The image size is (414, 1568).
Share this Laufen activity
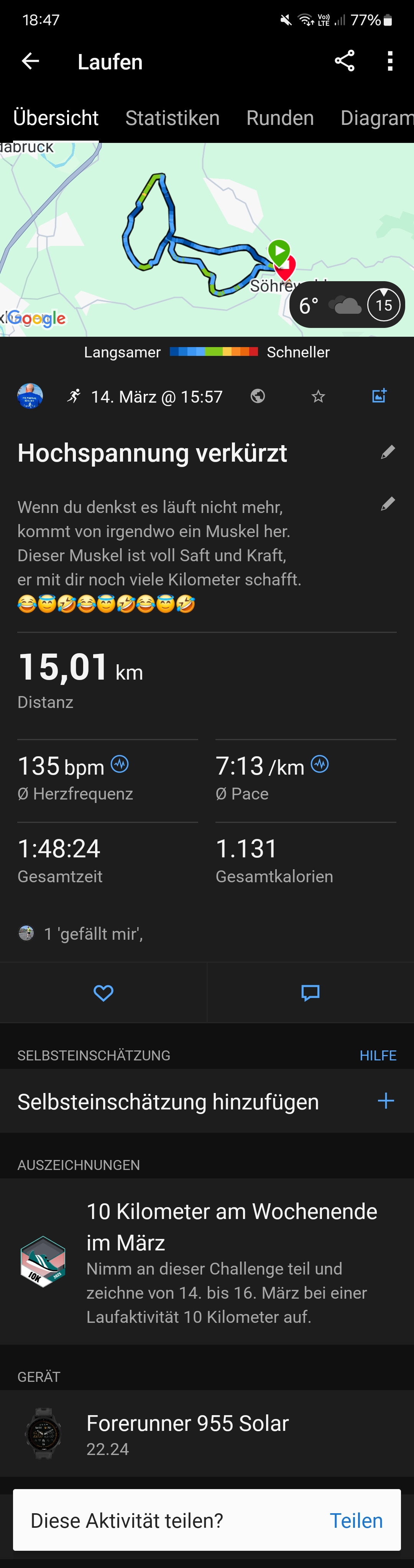click(344, 61)
